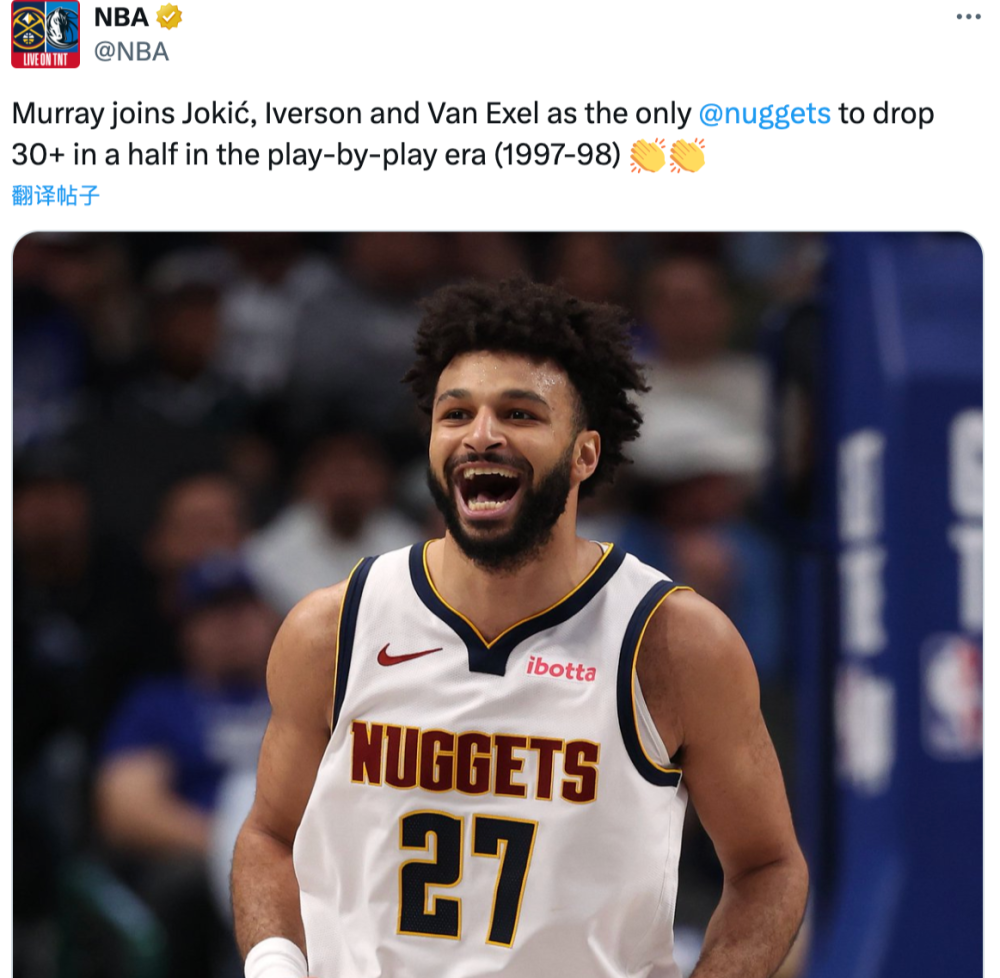Translate the post via 翻译帖子
Viewport: 1000px width, 978px height.
[56, 195]
